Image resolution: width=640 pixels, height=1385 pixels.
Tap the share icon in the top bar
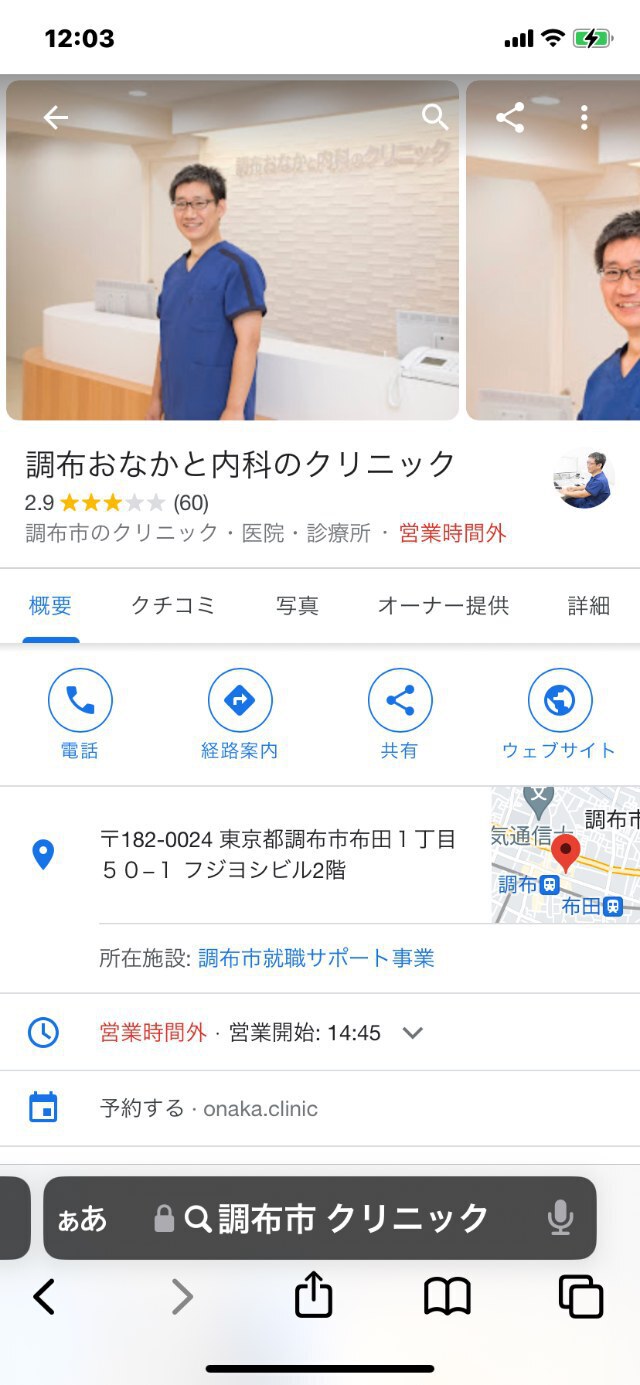click(x=510, y=118)
